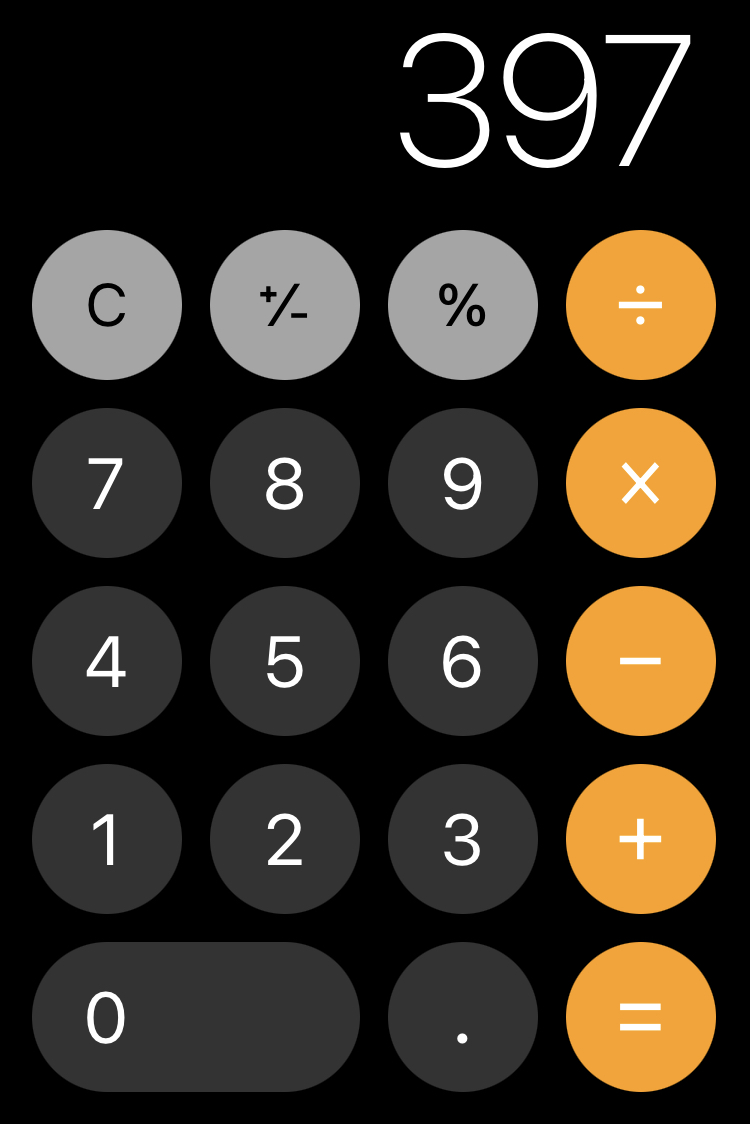The width and height of the screenshot is (750, 1124).
Task: Apply the percent function
Action: [463, 305]
